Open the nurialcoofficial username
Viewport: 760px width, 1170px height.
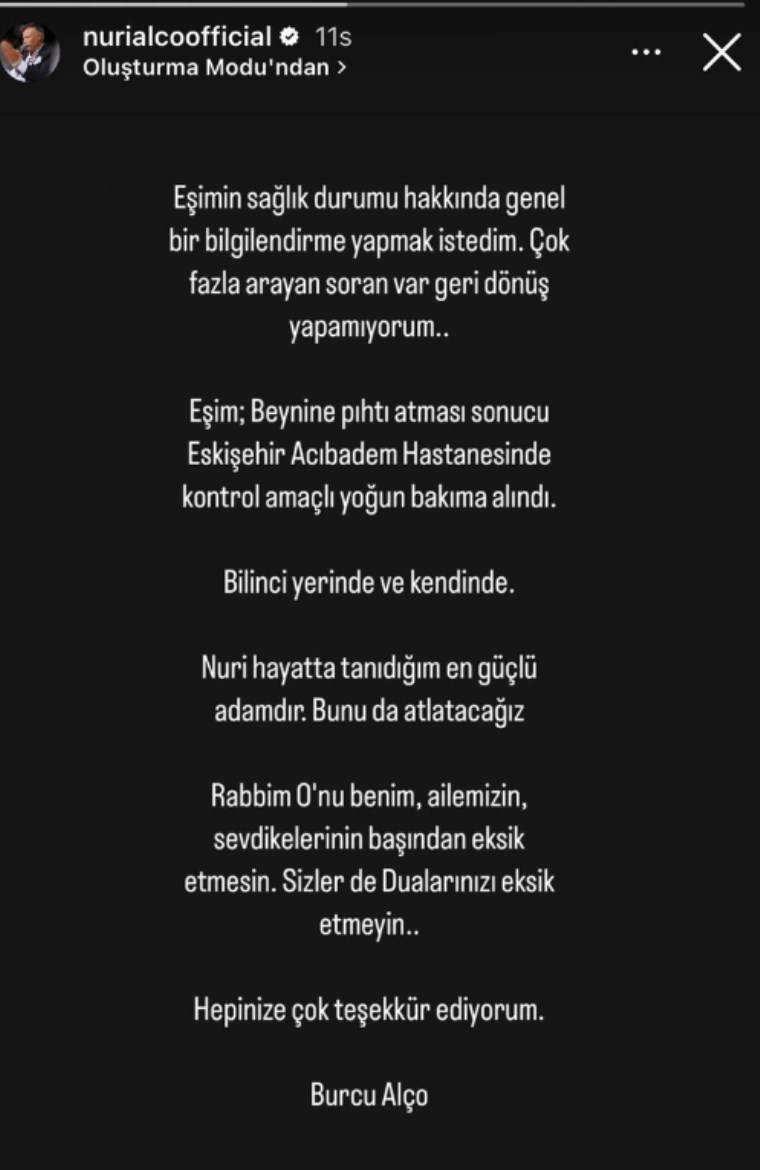[176, 38]
